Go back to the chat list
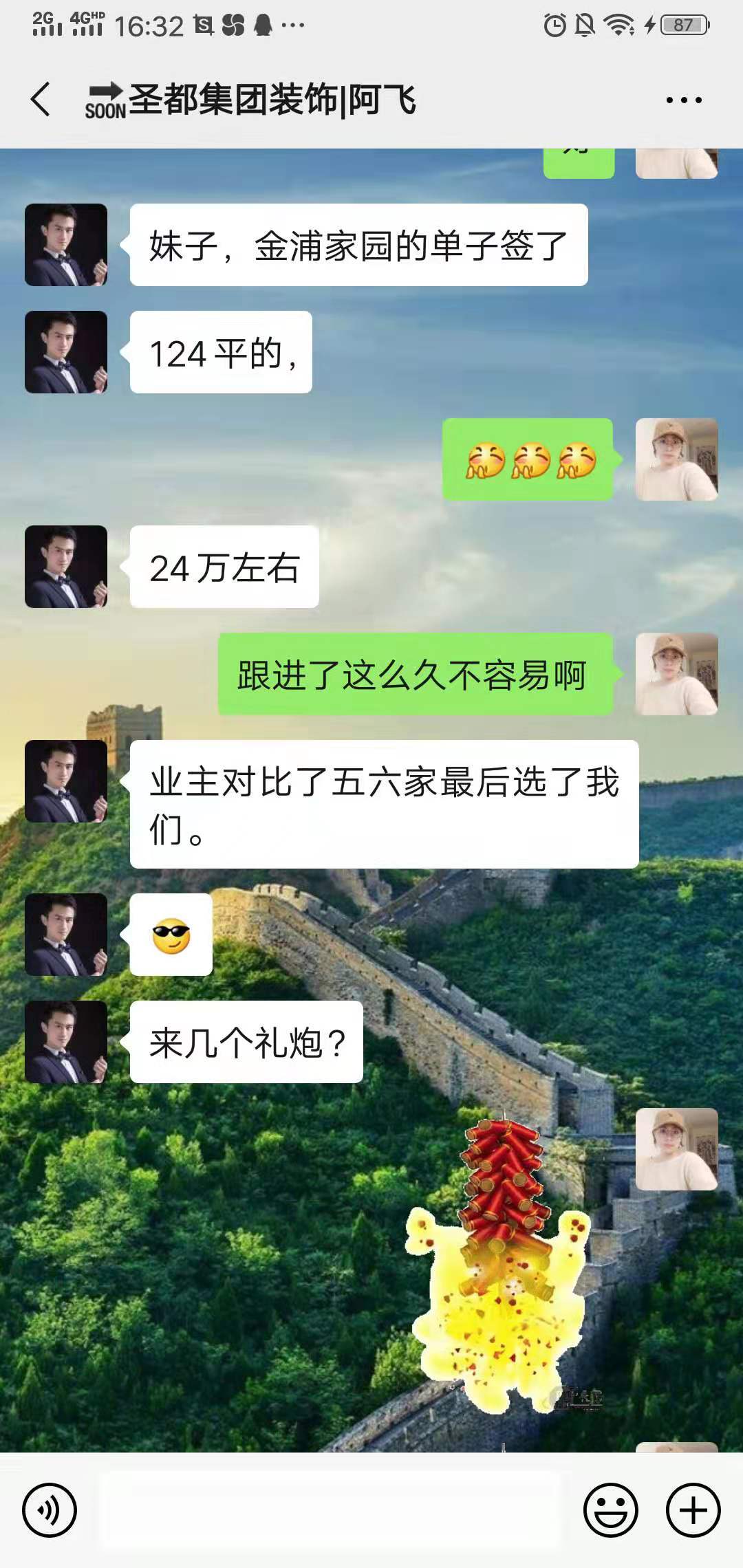The width and height of the screenshot is (743, 1568). tap(41, 100)
